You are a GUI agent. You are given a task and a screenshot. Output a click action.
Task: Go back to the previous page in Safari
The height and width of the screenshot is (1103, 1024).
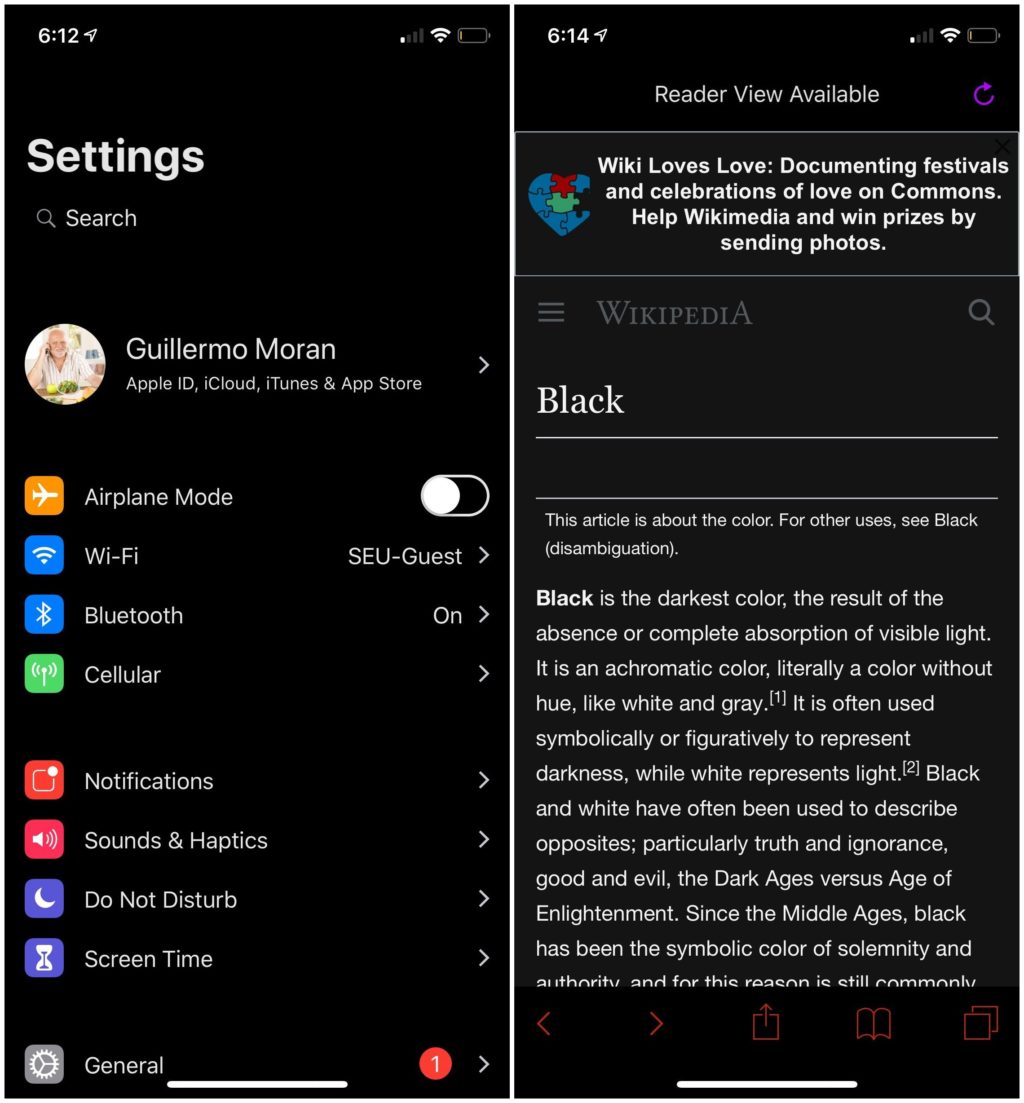[x=544, y=1023]
